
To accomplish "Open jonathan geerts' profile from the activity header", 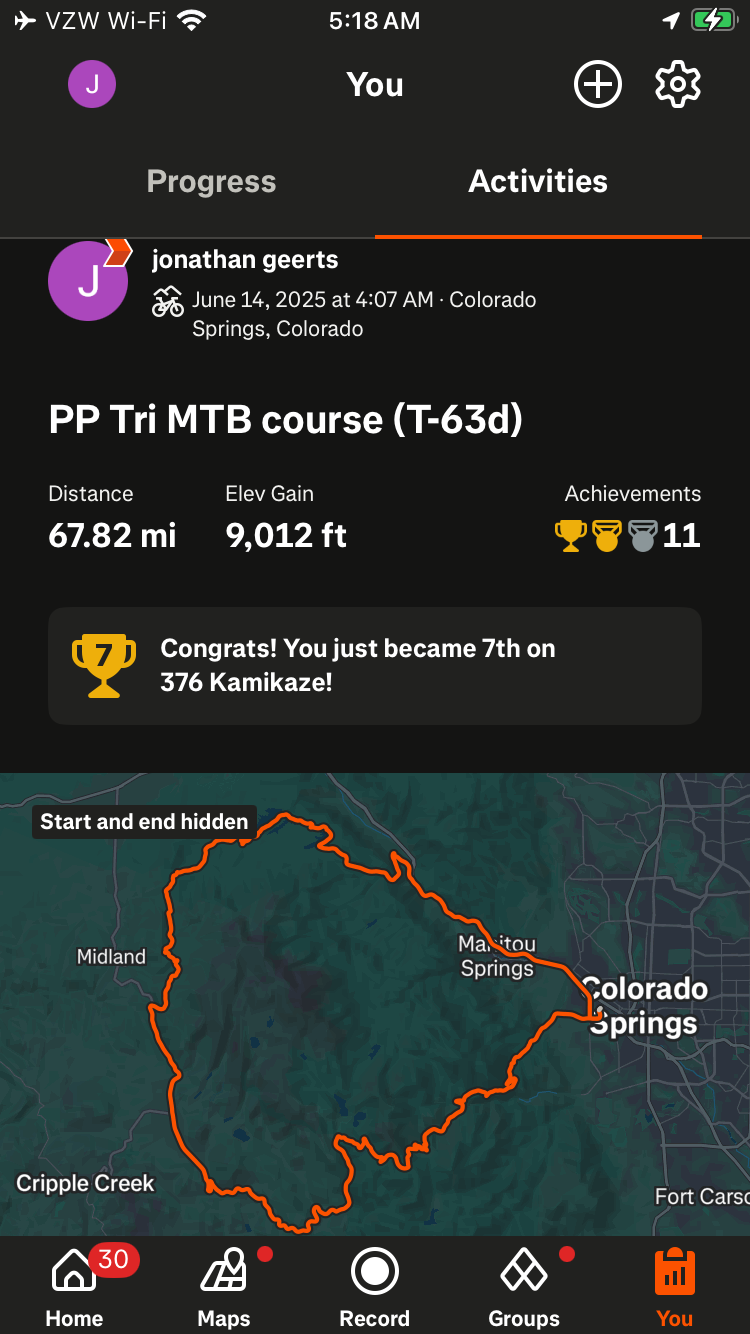I will tap(244, 260).
